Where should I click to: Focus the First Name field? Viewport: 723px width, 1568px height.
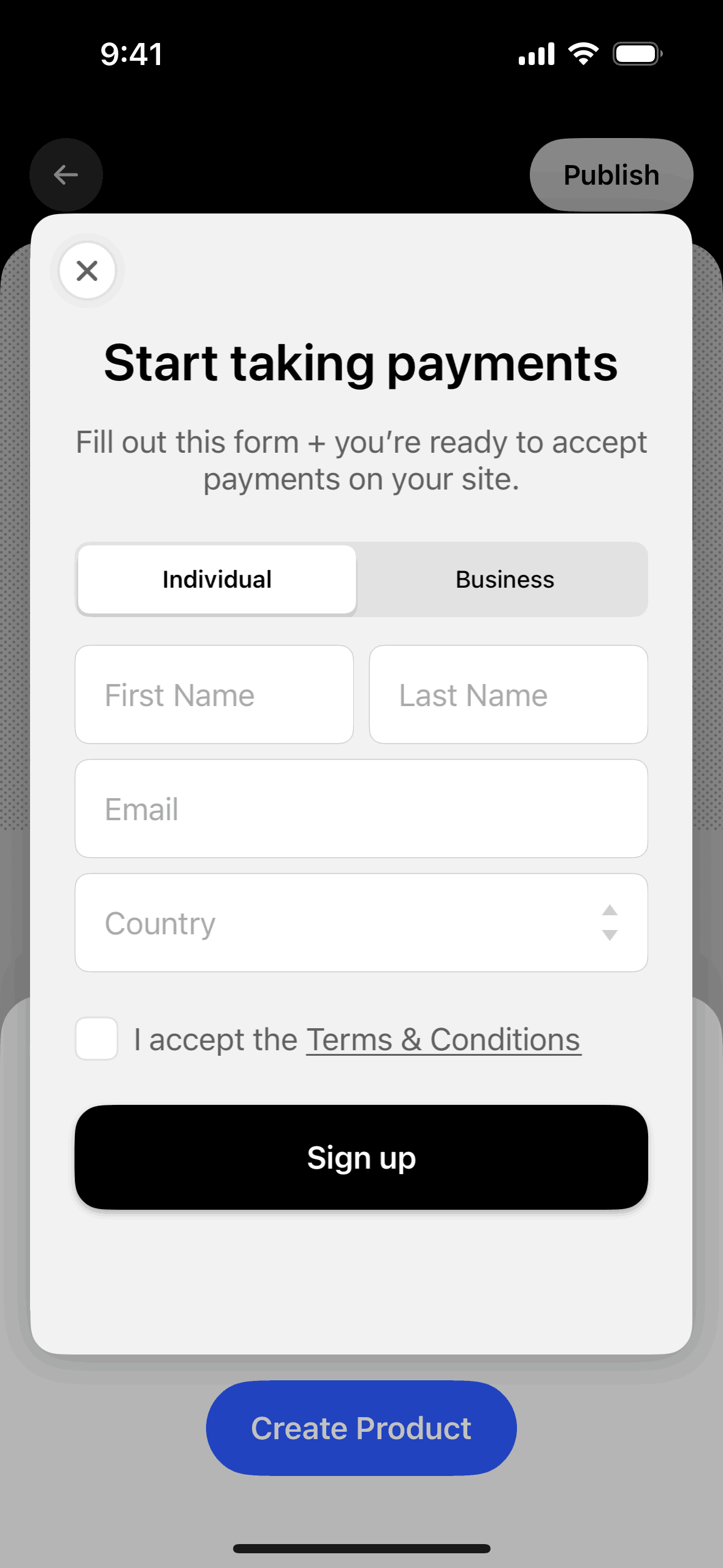pyautogui.click(x=214, y=694)
